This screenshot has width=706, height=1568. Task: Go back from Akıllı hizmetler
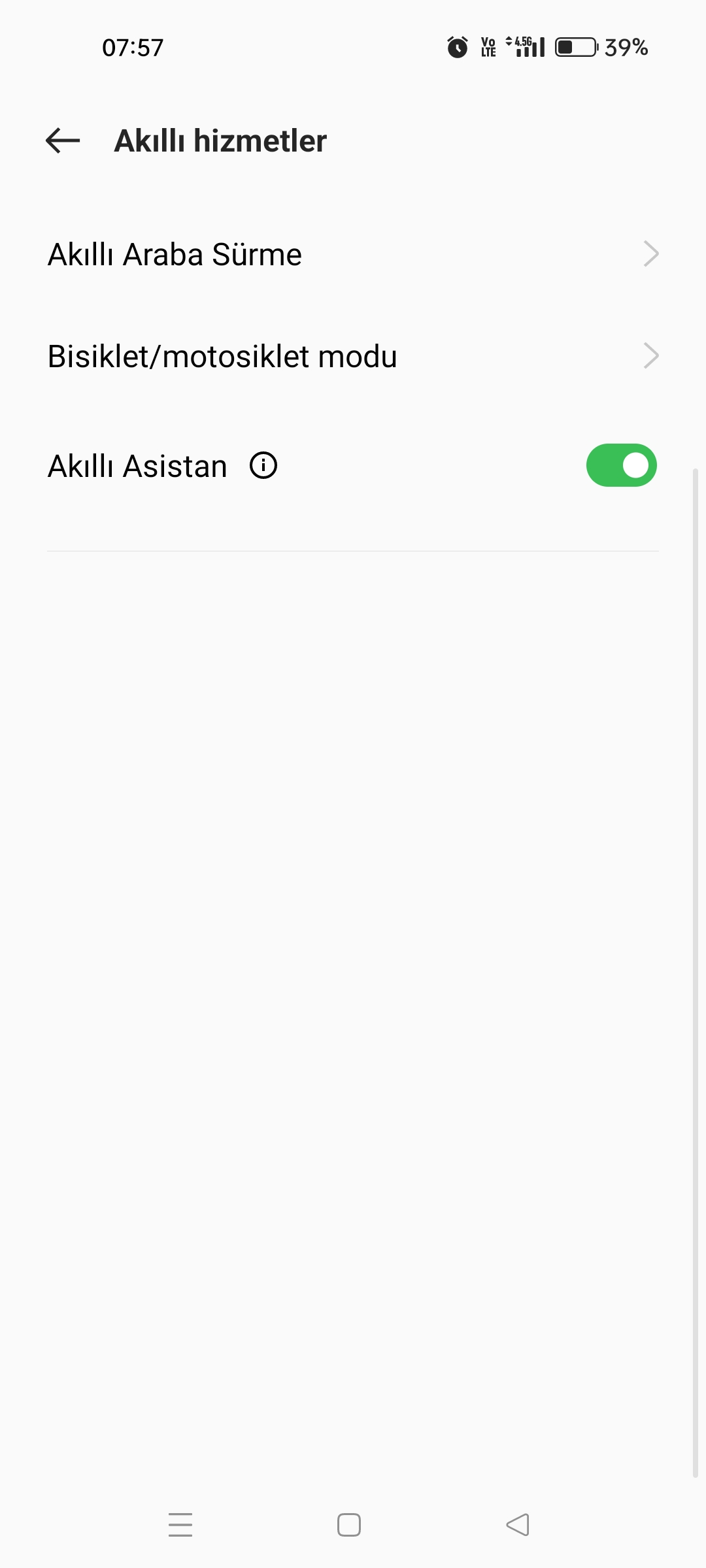pos(63,140)
